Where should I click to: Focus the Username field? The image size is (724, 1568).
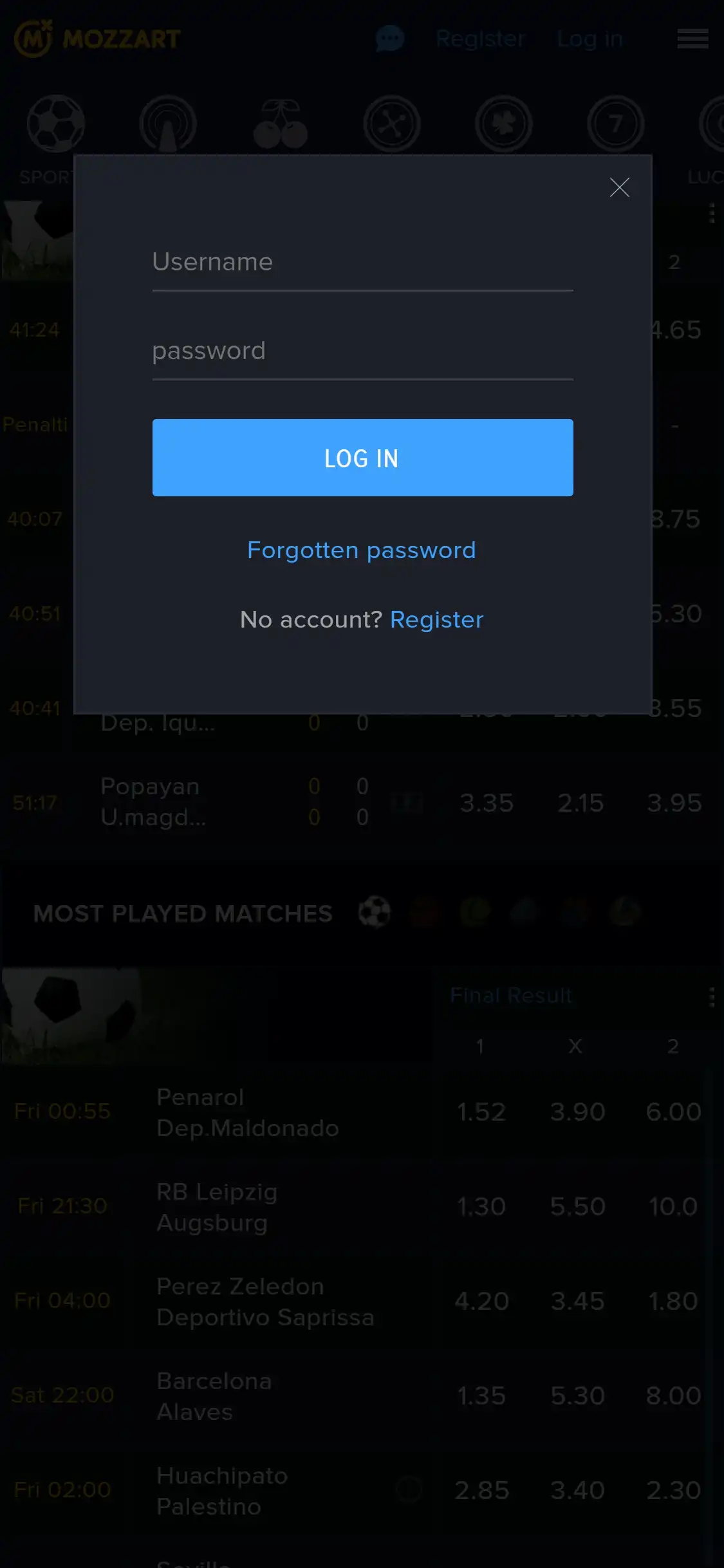pyautogui.click(x=362, y=263)
